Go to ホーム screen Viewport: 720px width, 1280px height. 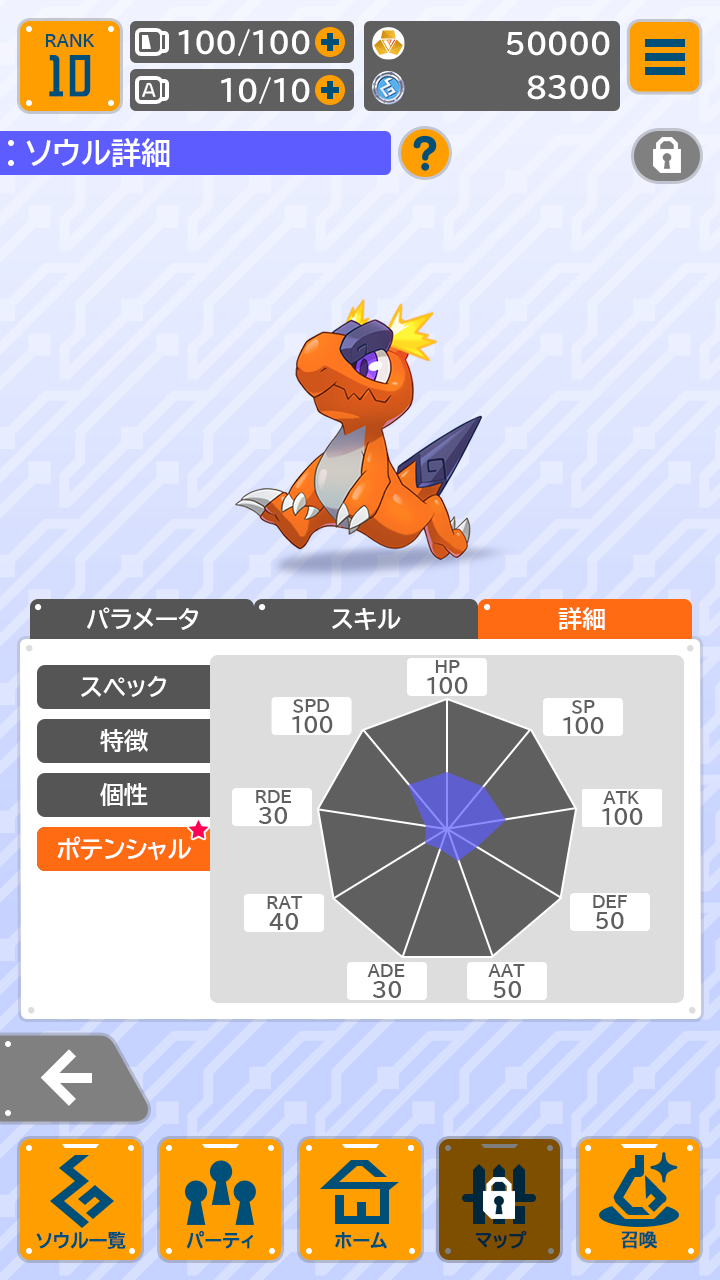360,1199
